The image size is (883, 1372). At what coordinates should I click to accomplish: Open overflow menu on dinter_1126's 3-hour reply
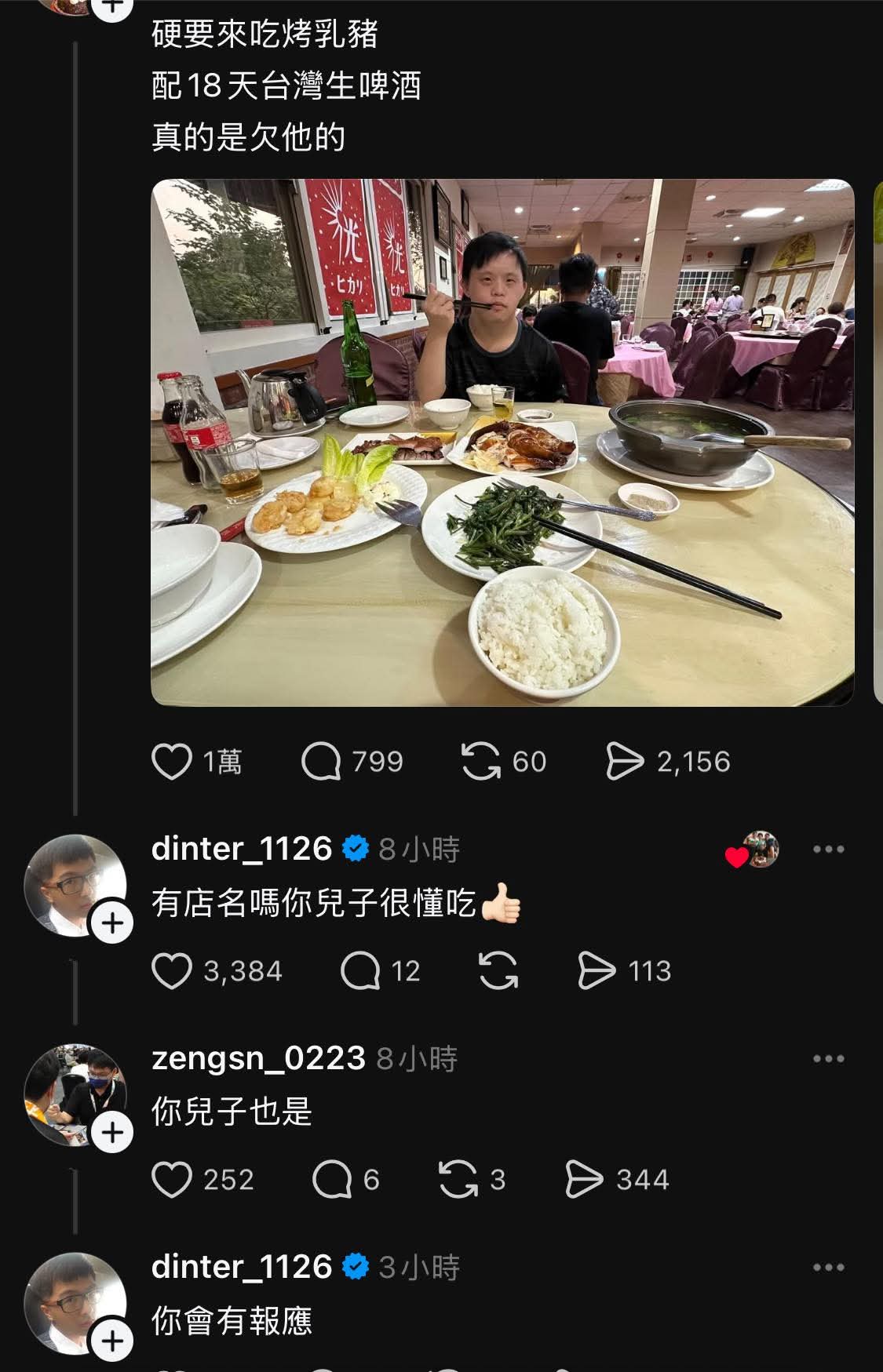pyautogui.click(x=829, y=1268)
